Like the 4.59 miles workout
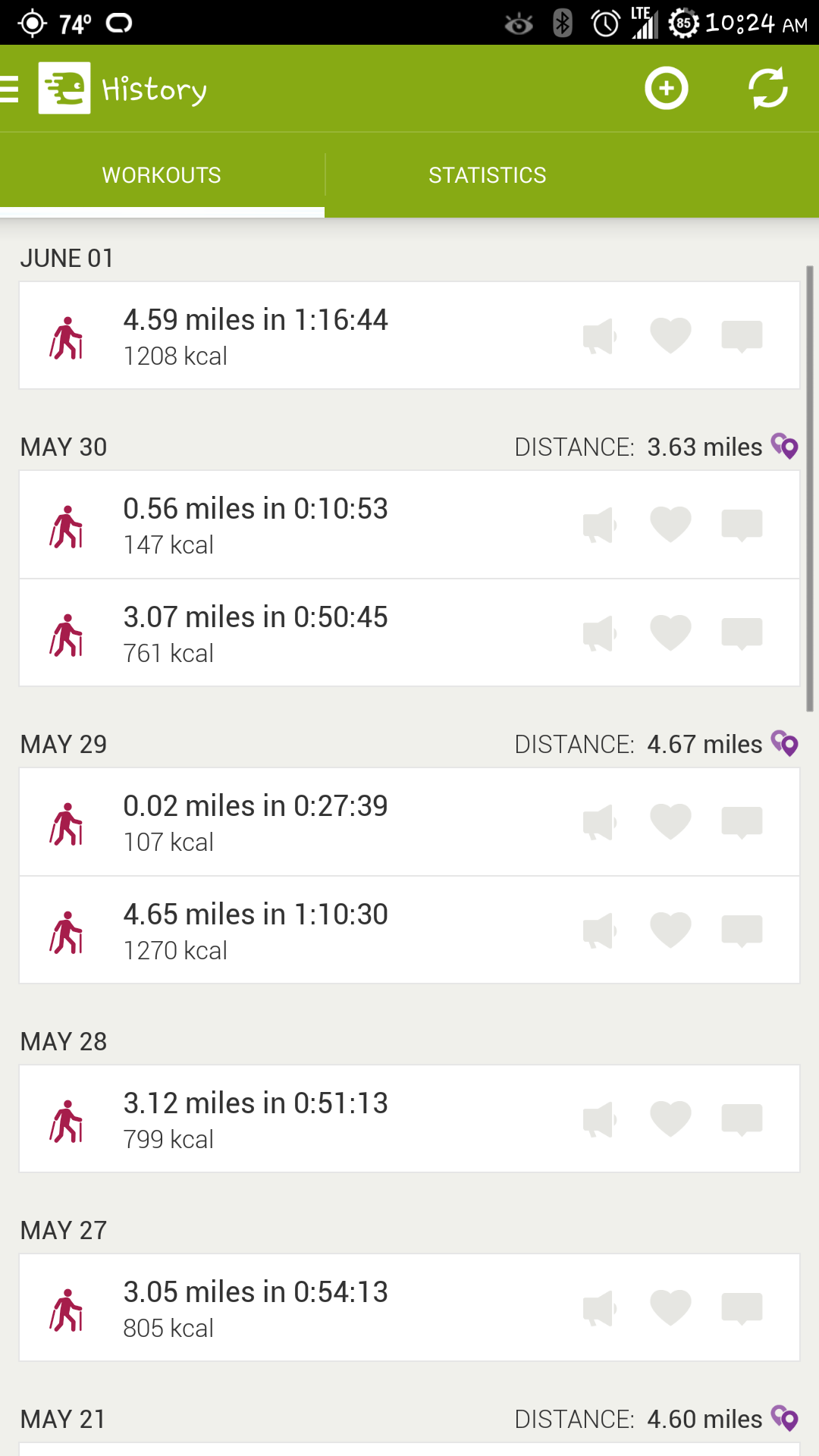819x1456 pixels. click(x=670, y=335)
